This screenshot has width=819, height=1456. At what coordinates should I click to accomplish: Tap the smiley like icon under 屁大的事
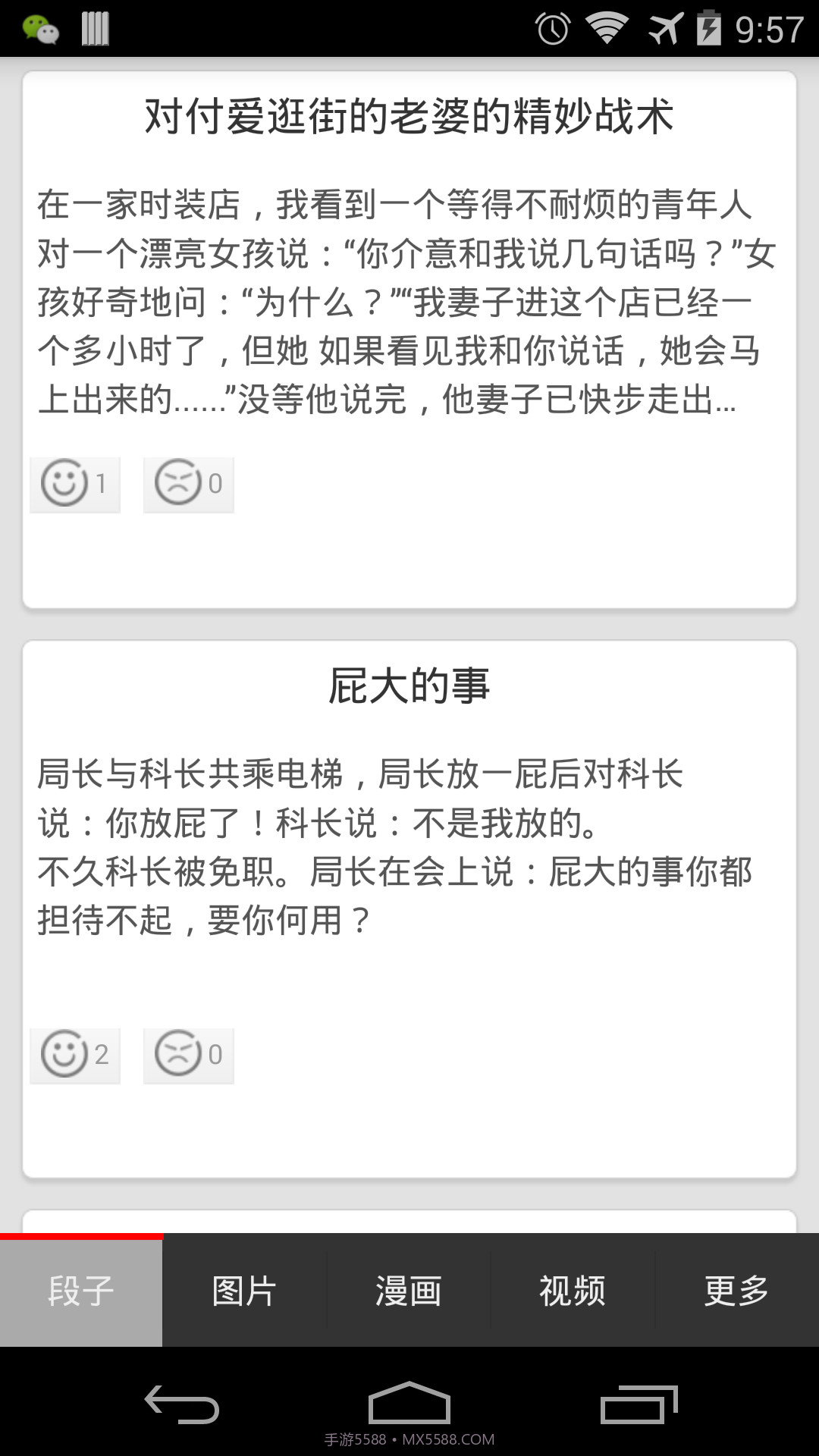74,1054
